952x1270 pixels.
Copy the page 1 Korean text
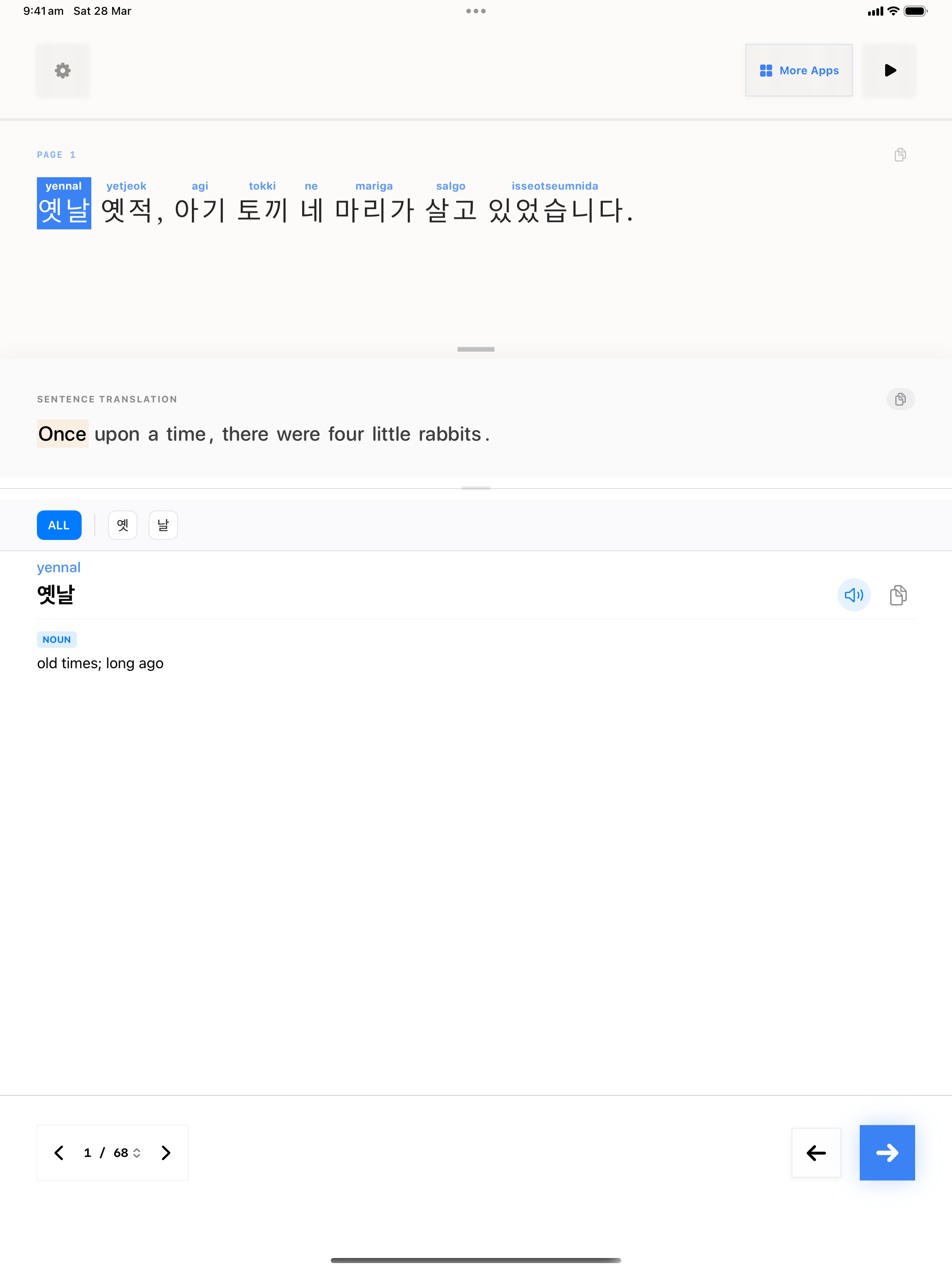tap(900, 155)
